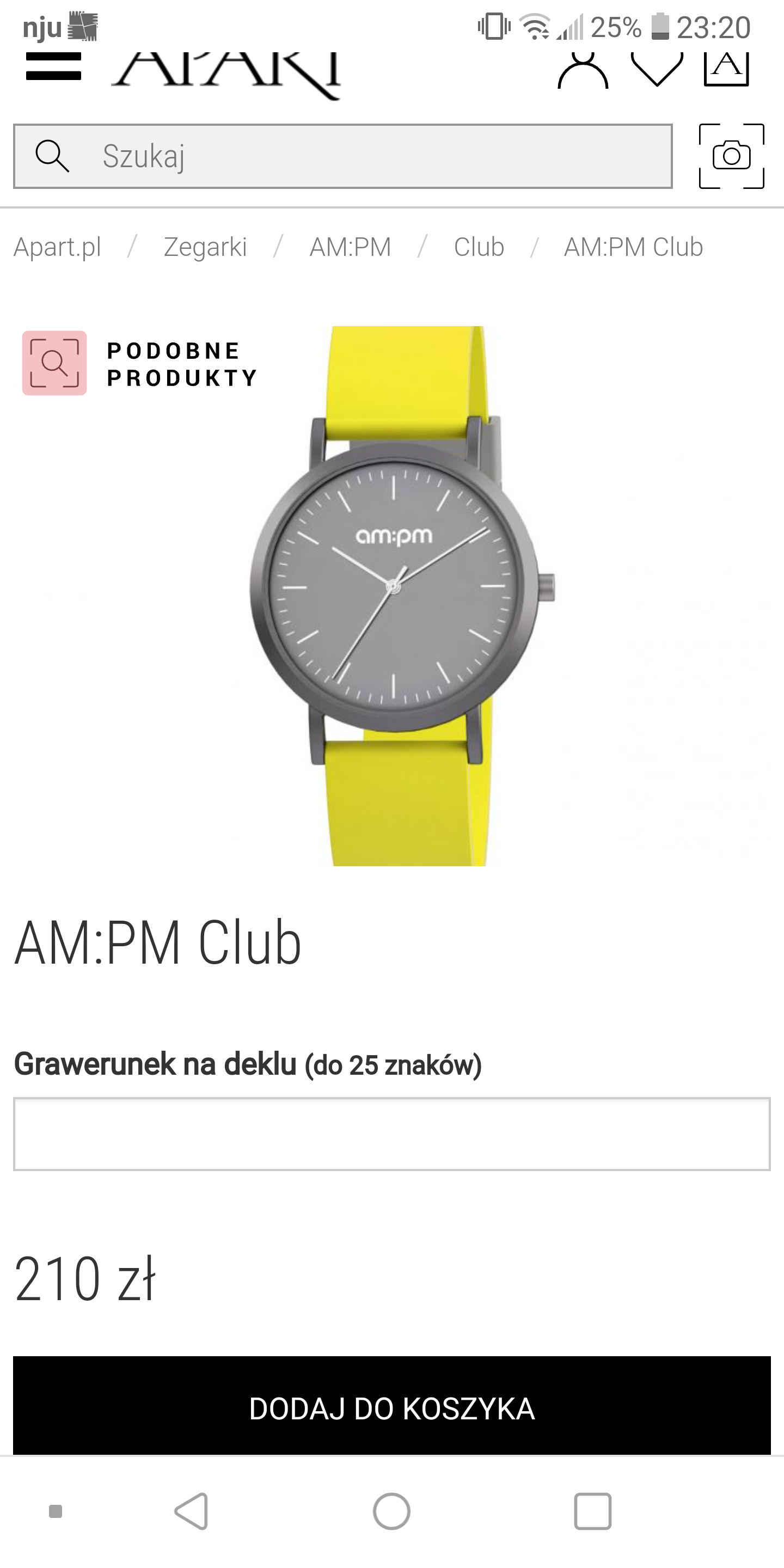This screenshot has height=1568, width=784.
Task: Open the shopping bag icon
Action: [726, 68]
